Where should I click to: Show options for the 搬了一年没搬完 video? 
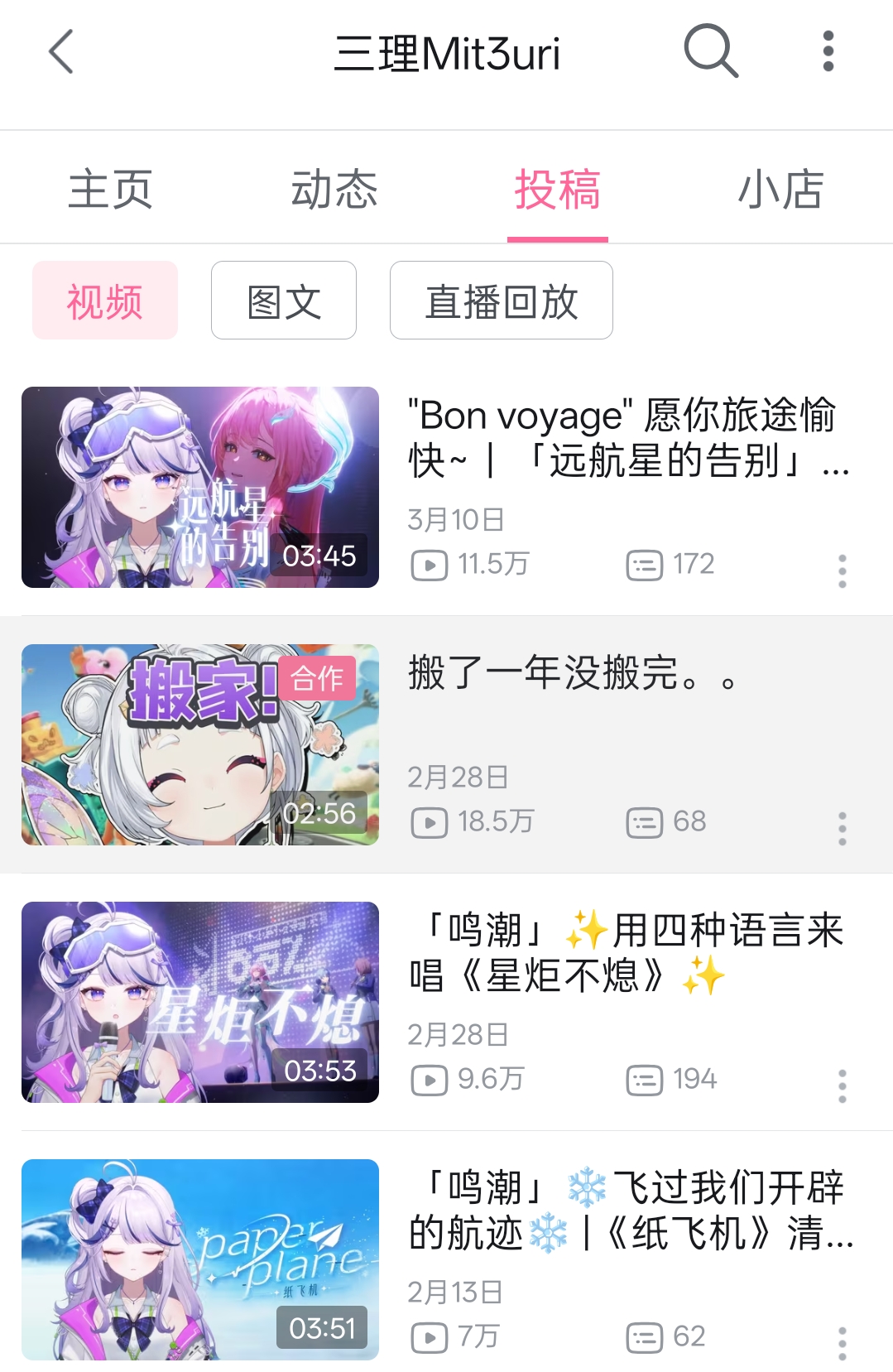[842, 829]
